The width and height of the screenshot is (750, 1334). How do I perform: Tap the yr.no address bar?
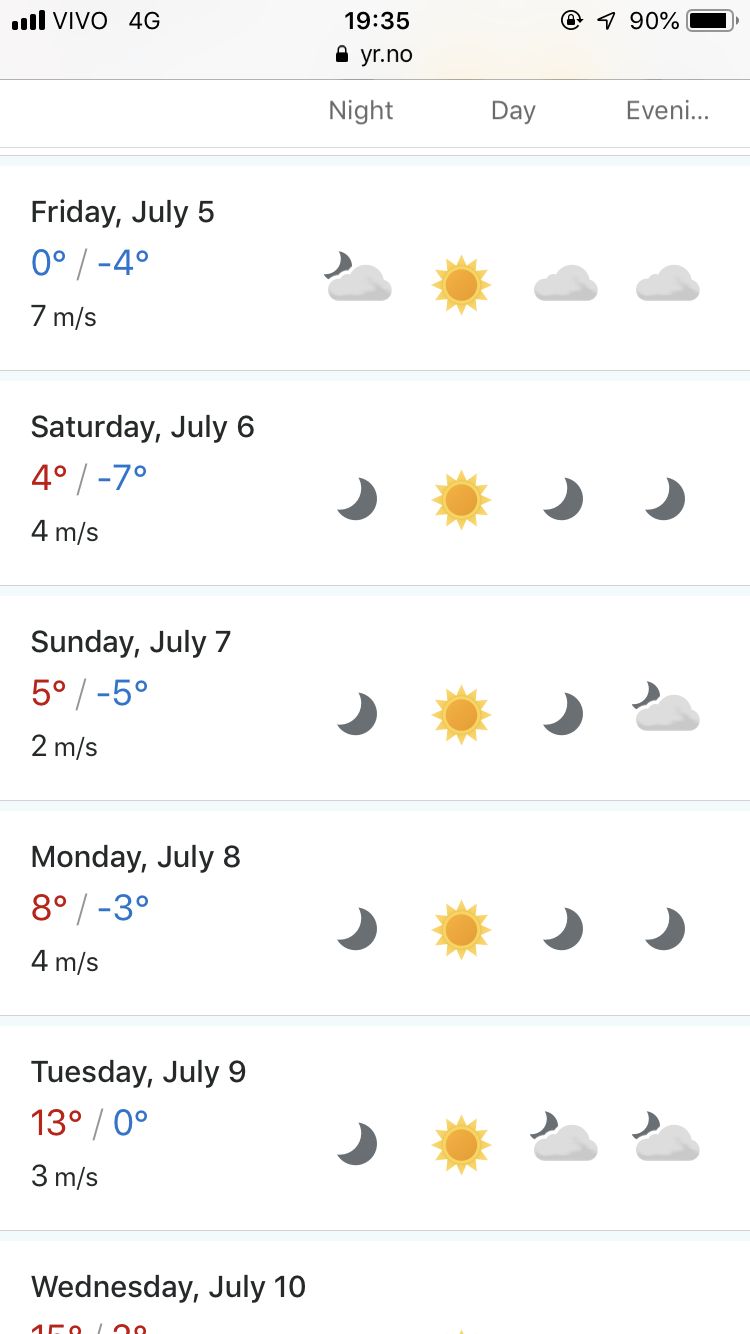point(375,54)
